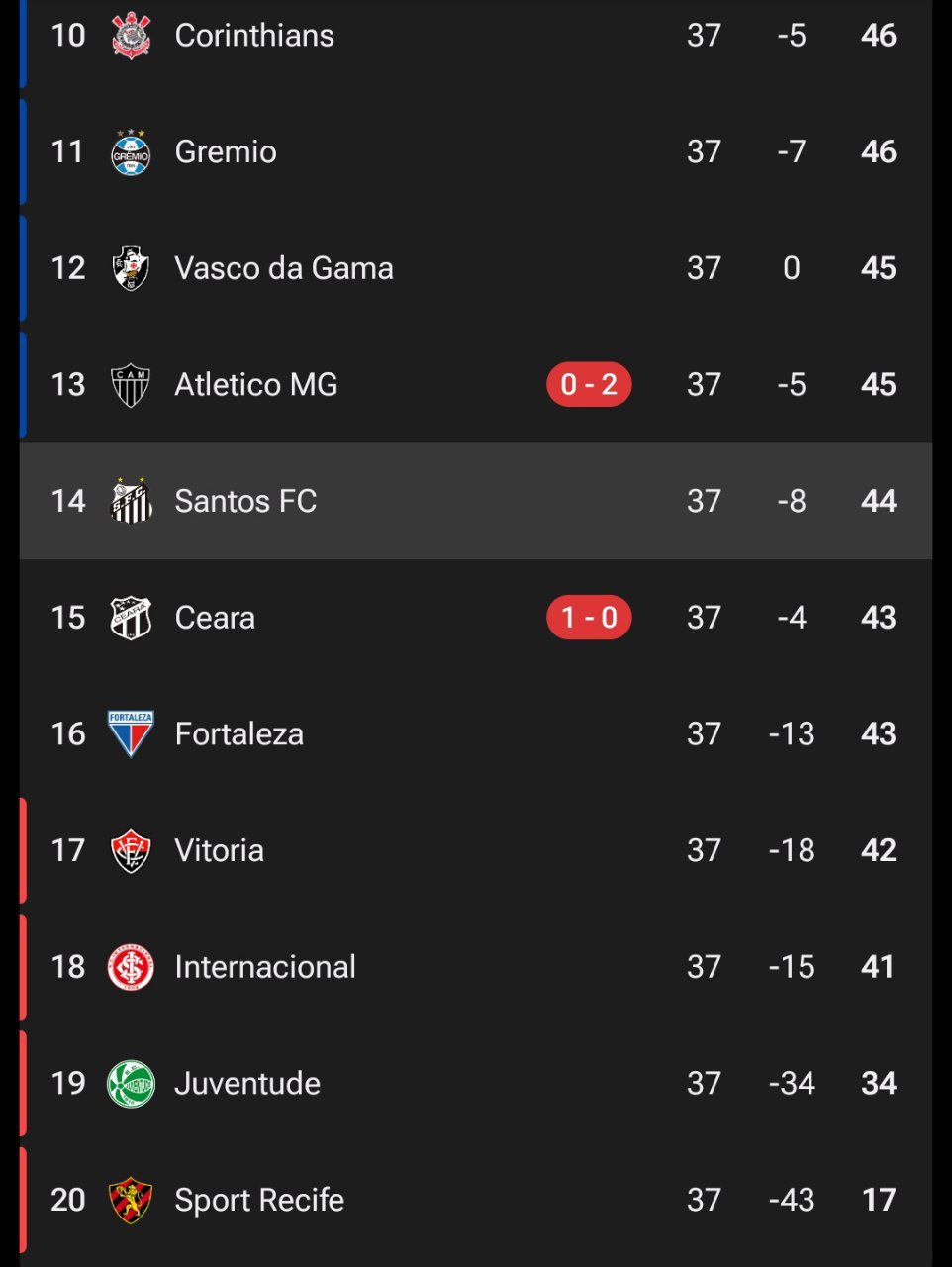Click the Fortaleza shield logo
Viewport: 952px width, 1267px height.
[x=129, y=733]
